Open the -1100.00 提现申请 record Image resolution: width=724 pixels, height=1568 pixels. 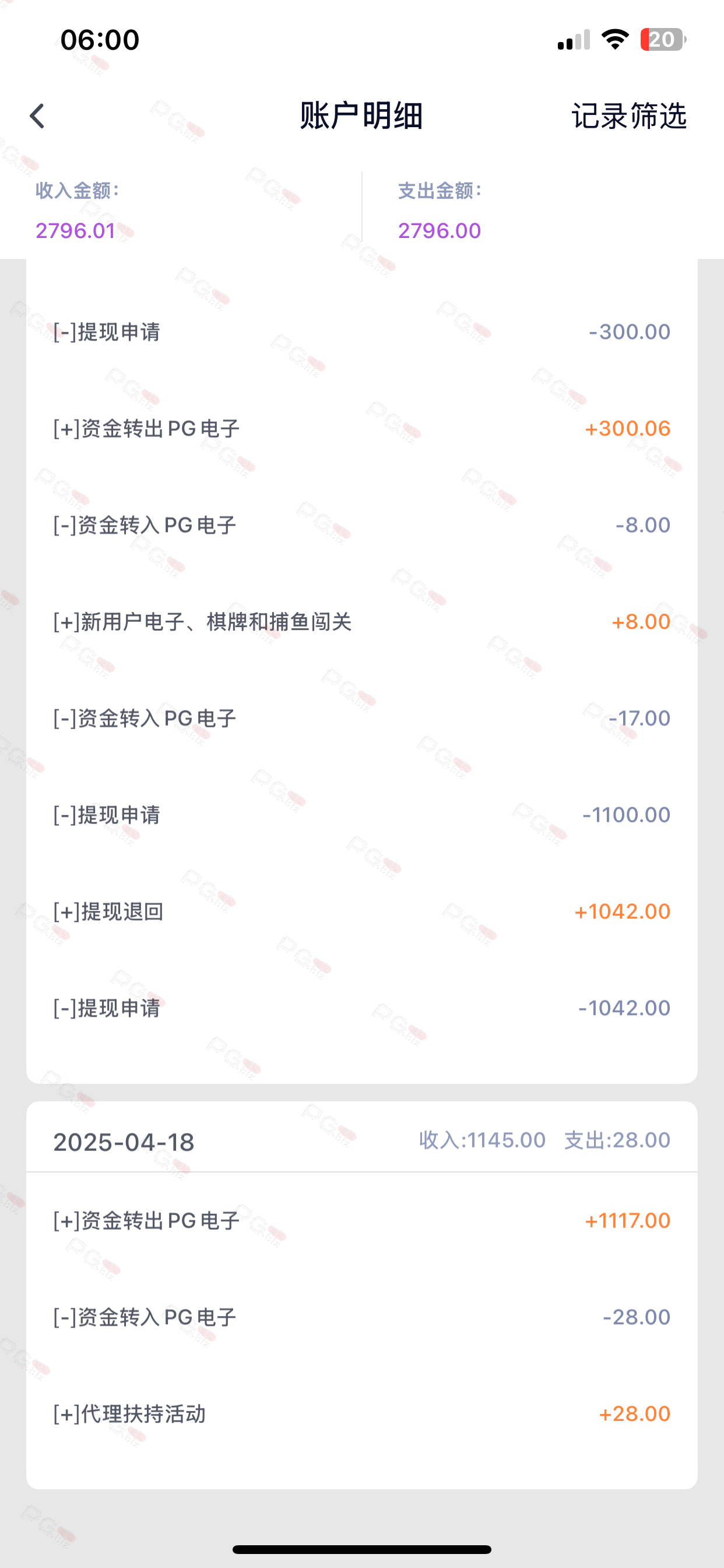point(362,814)
